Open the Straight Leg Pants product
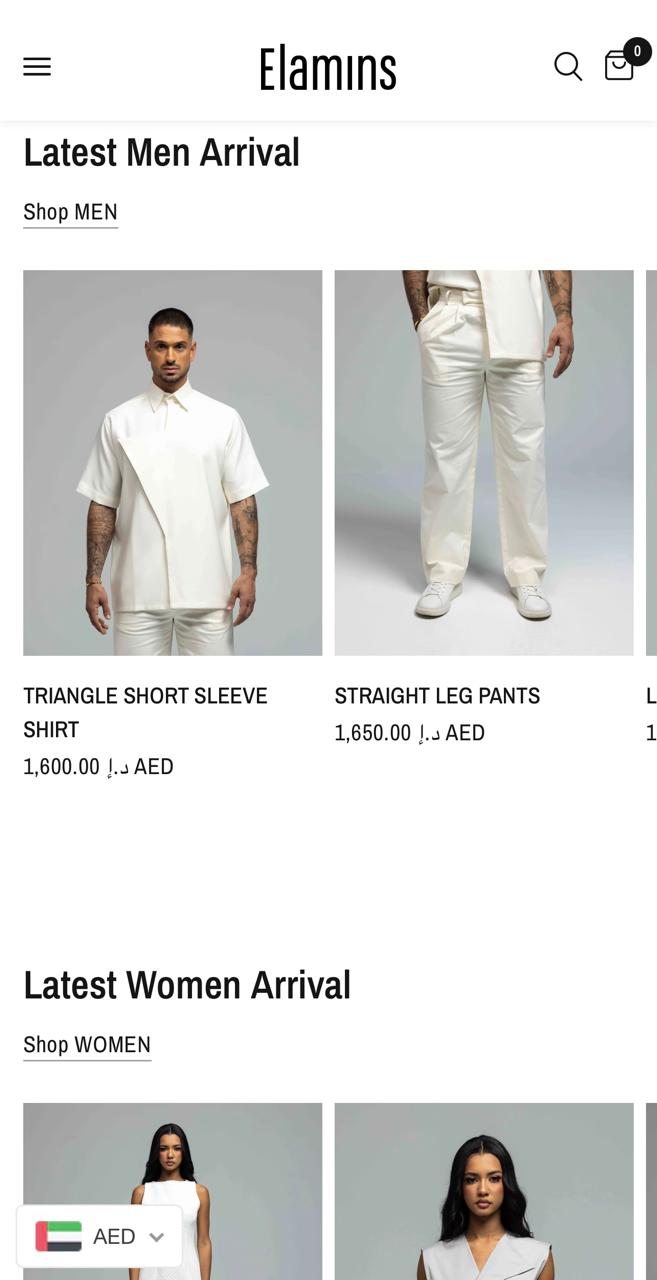 click(x=483, y=463)
